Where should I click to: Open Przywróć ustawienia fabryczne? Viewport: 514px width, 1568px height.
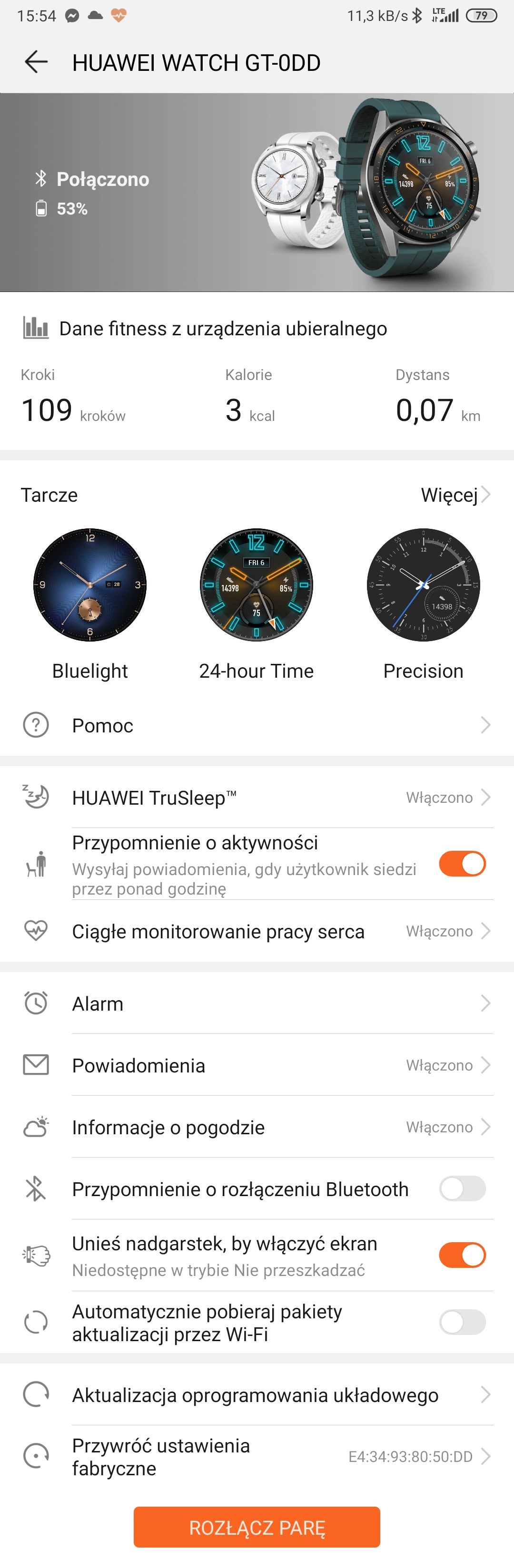point(257,1457)
